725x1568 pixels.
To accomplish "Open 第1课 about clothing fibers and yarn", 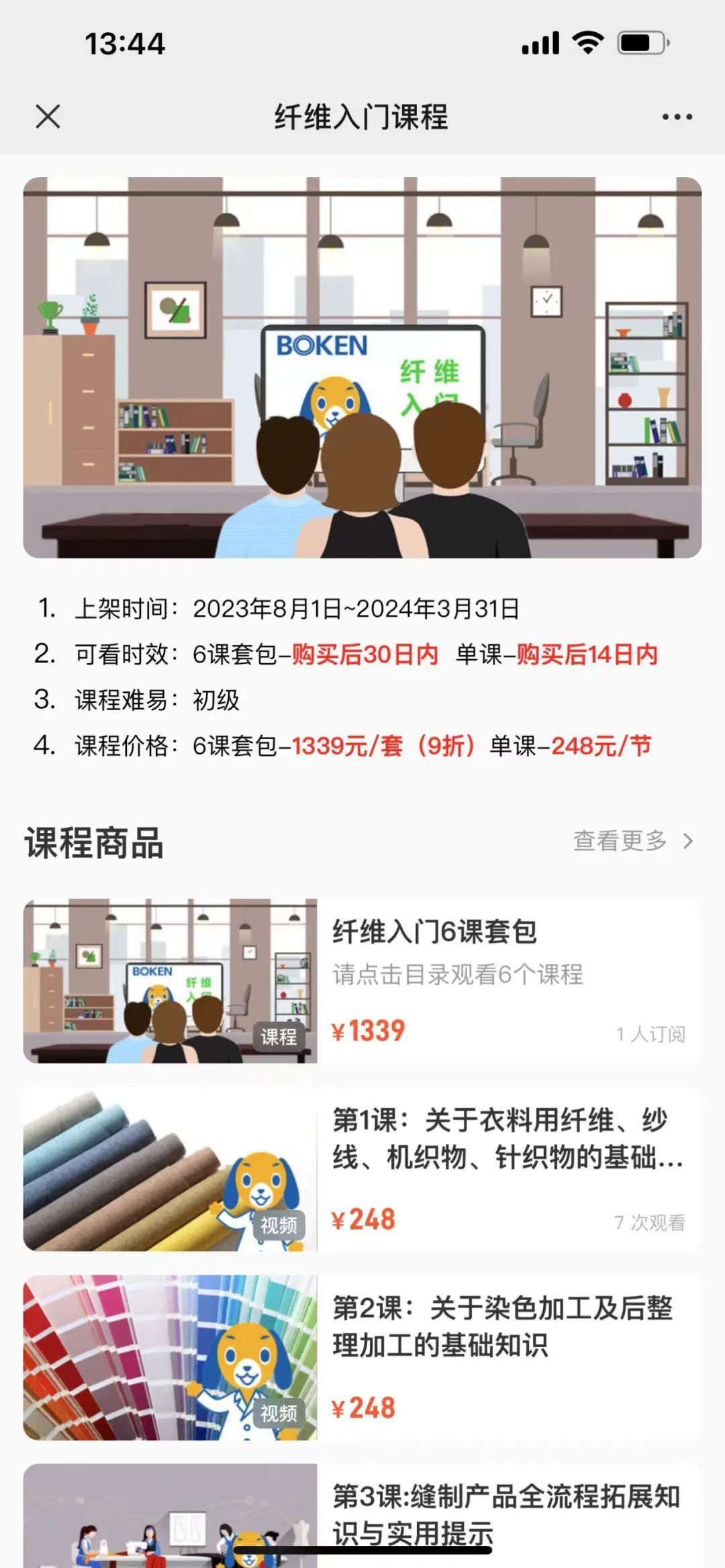I will click(x=362, y=1169).
